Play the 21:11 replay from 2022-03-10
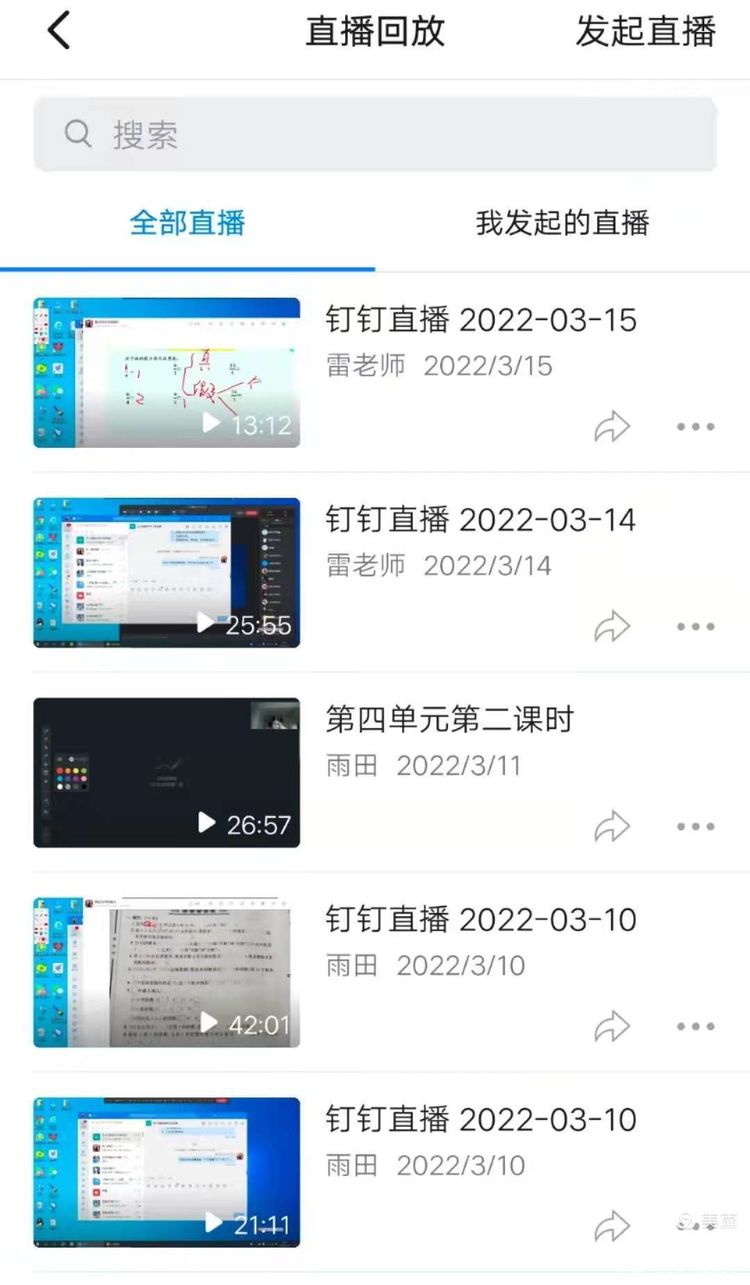750x1285 pixels. pyautogui.click(x=166, y=1172)
